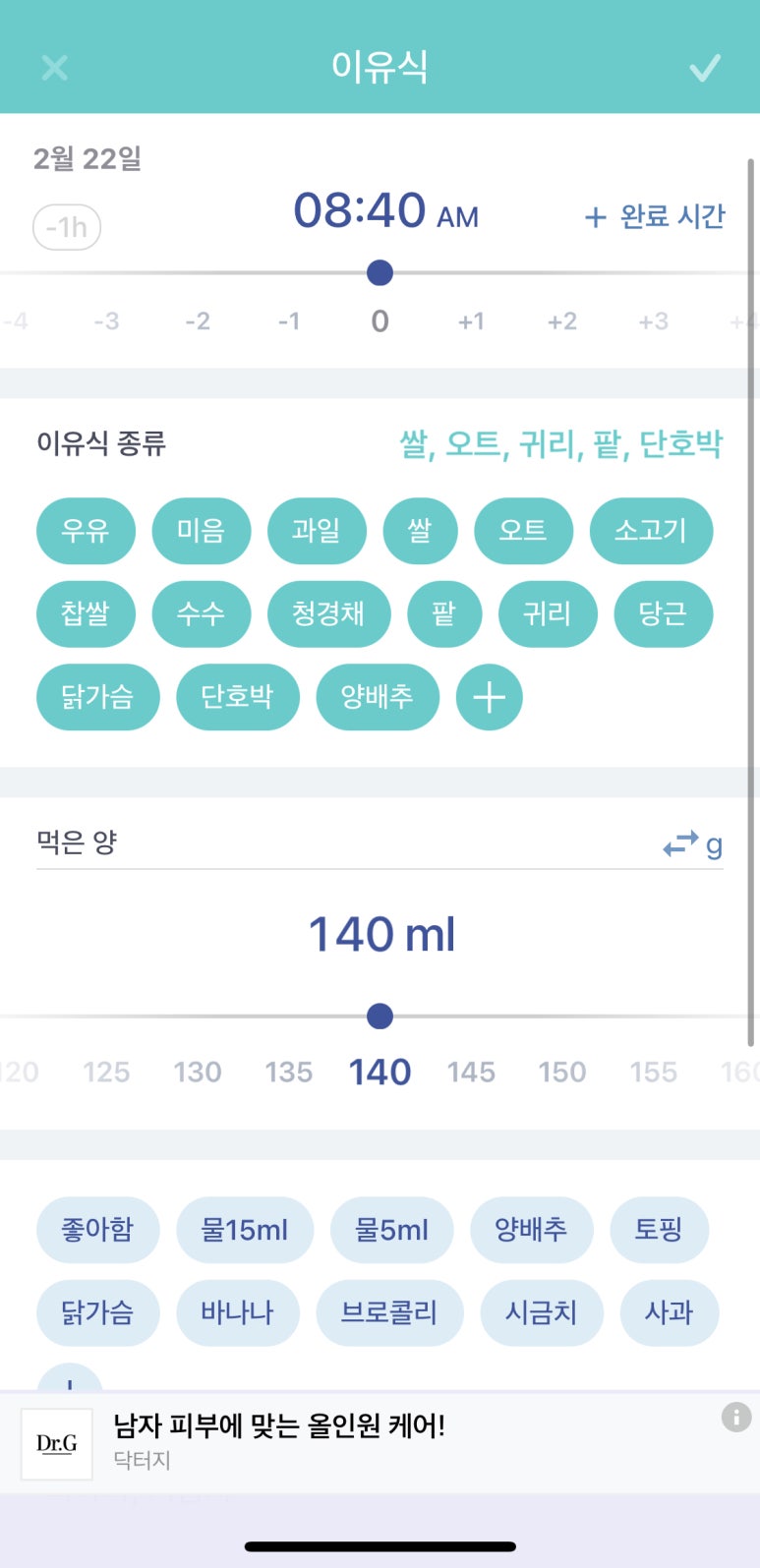Add the 좋아함 memo tag
This screenshot has width=760, height=1568.
coord(97,1230)
